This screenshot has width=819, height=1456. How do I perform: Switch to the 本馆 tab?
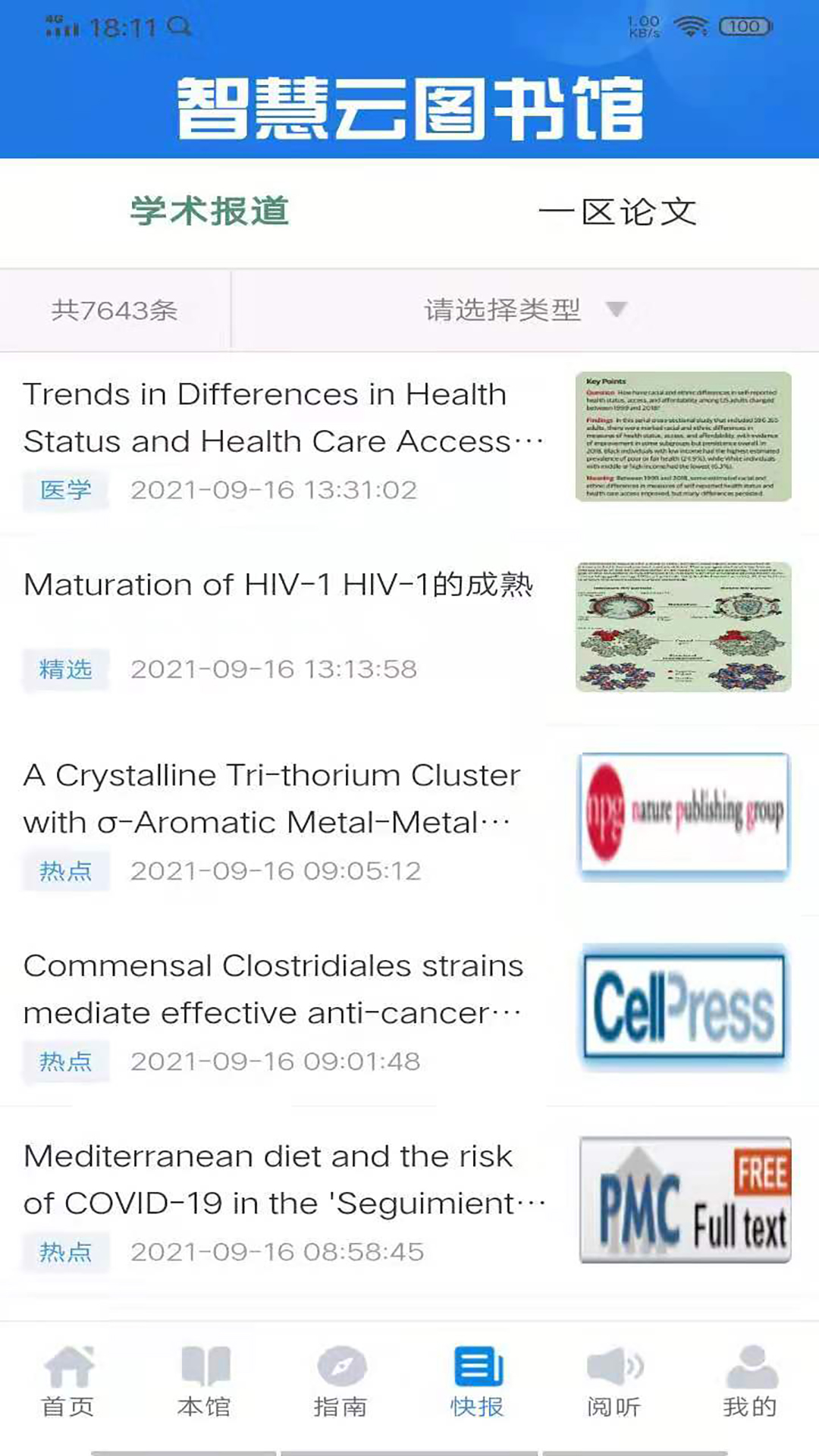click(x=205, y=1382)
